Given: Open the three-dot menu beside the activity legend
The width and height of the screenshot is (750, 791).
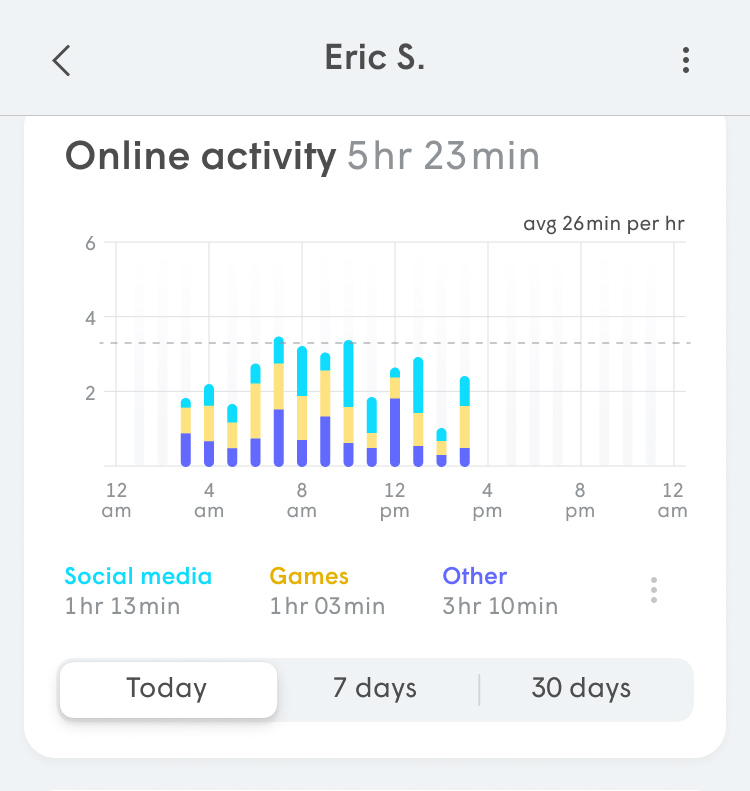Looking at the screenshot, I should pyautogui.click(x=654, y=590).
